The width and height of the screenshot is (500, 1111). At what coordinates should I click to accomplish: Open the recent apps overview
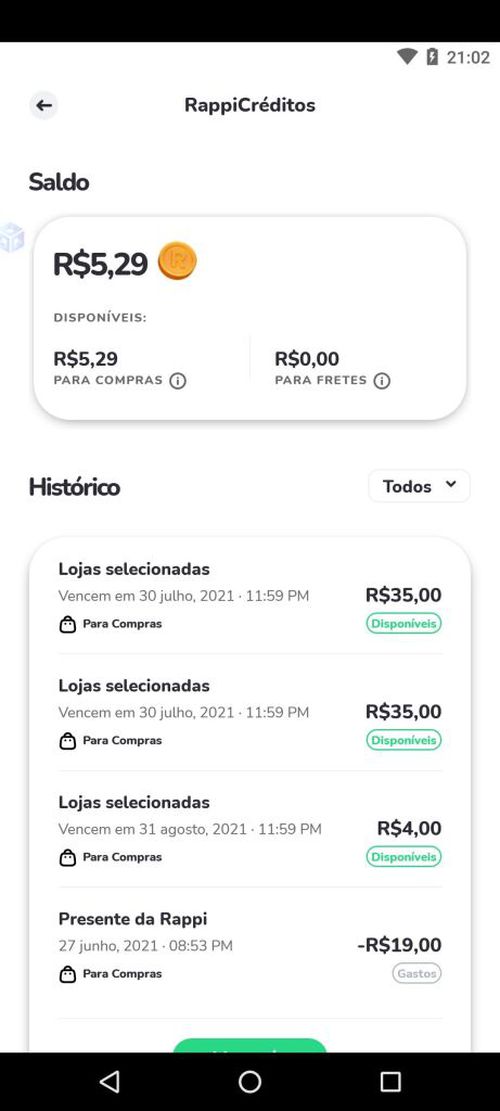390,1081
